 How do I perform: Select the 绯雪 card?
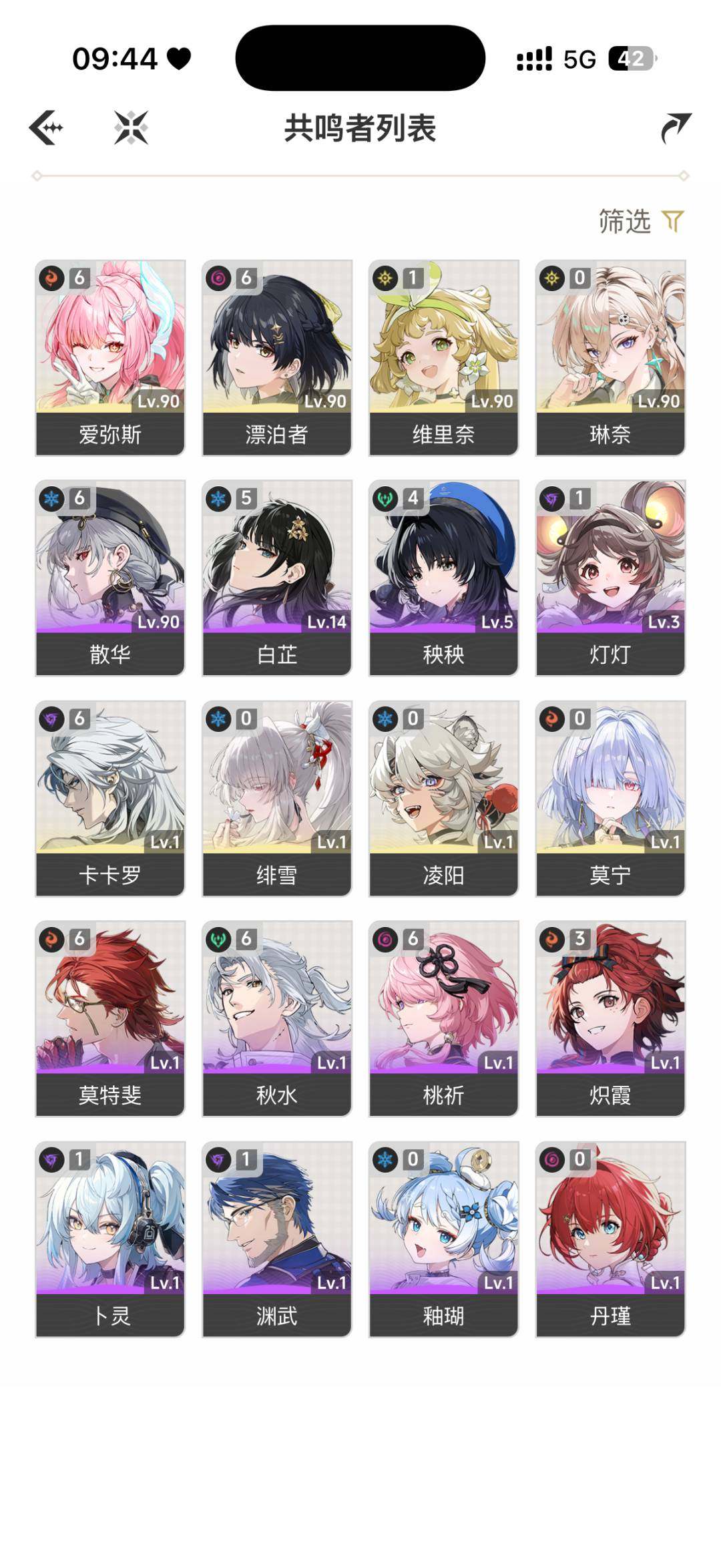(x=277, y=798)
